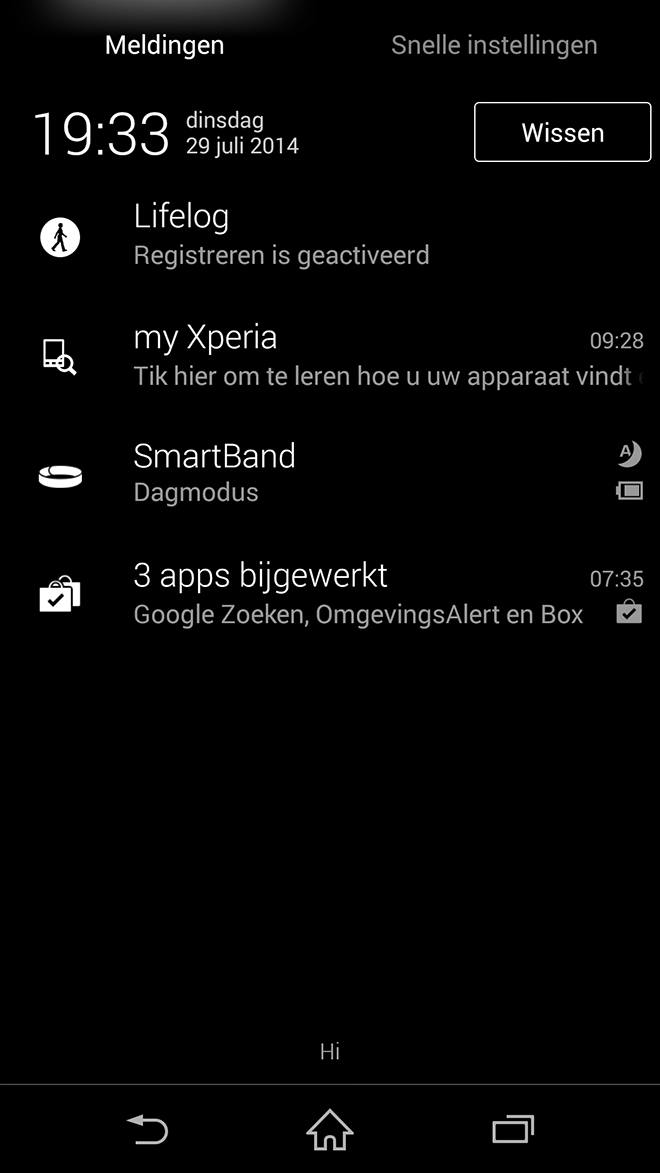Screen dimensions: 660x1173
Task: Open the my Xperia notification
Action: pyautogui.click(x=330, y=356)
